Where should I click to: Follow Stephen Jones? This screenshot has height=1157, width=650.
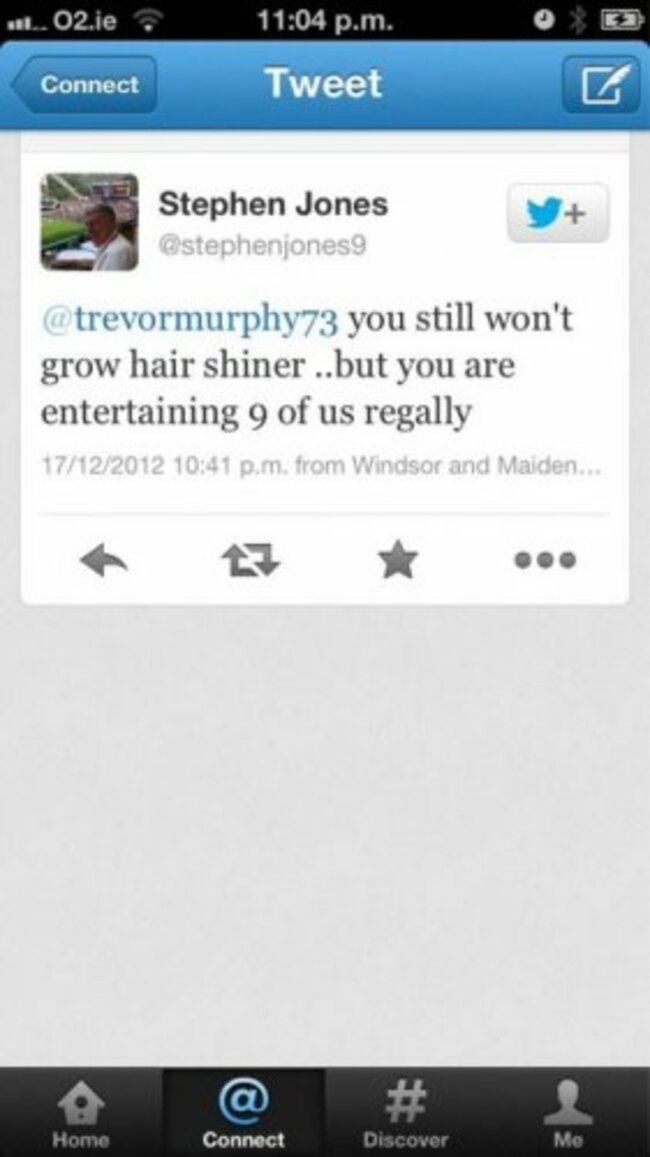click(558, 213)
